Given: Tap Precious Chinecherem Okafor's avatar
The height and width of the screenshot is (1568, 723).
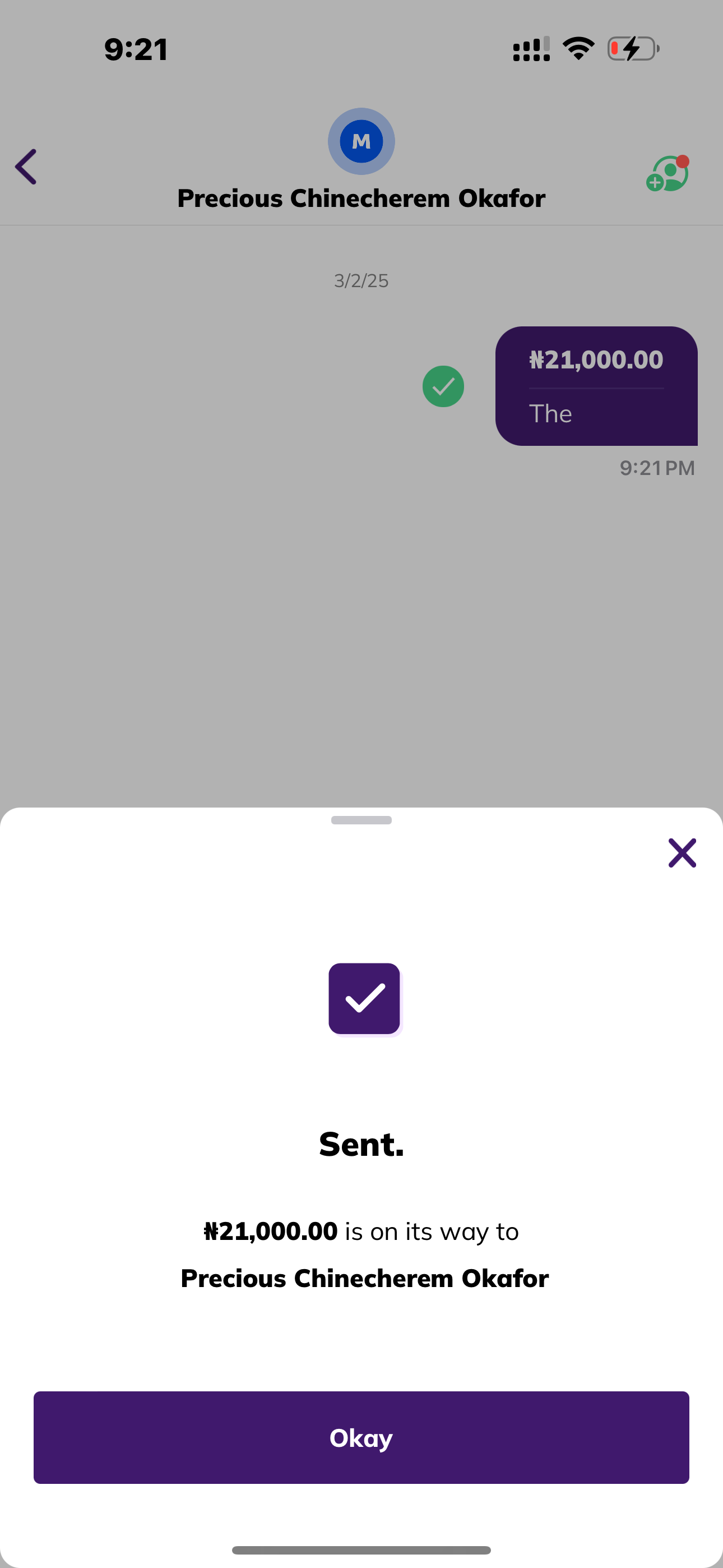Looking at the screenshot, I should (x=361, y=141).
